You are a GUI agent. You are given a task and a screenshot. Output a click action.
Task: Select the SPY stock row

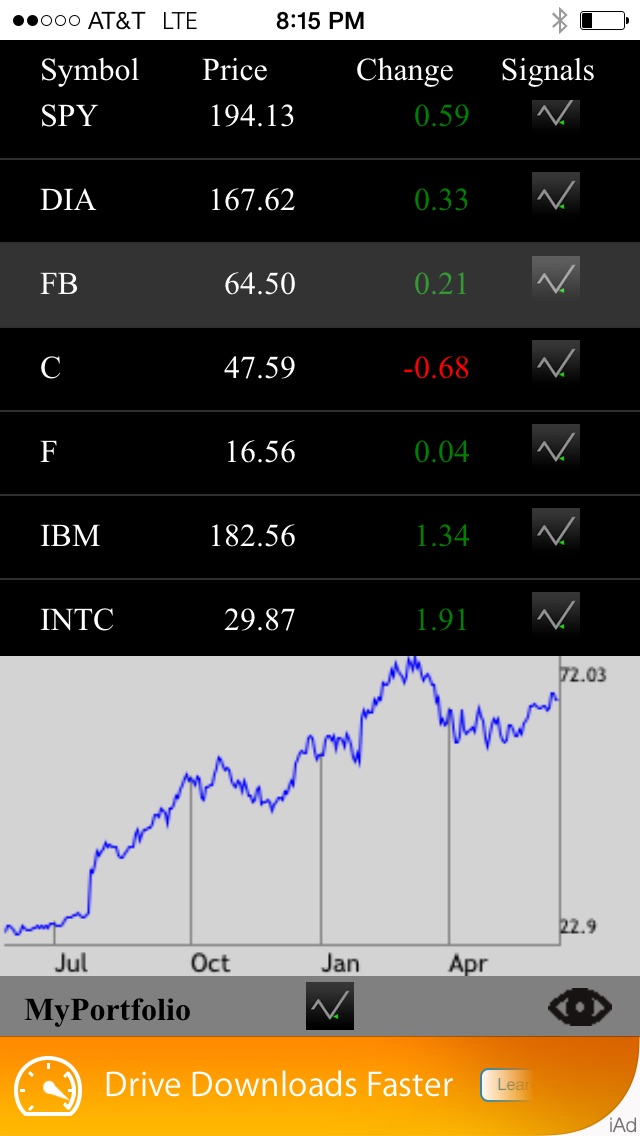click(x=320, y=129)
